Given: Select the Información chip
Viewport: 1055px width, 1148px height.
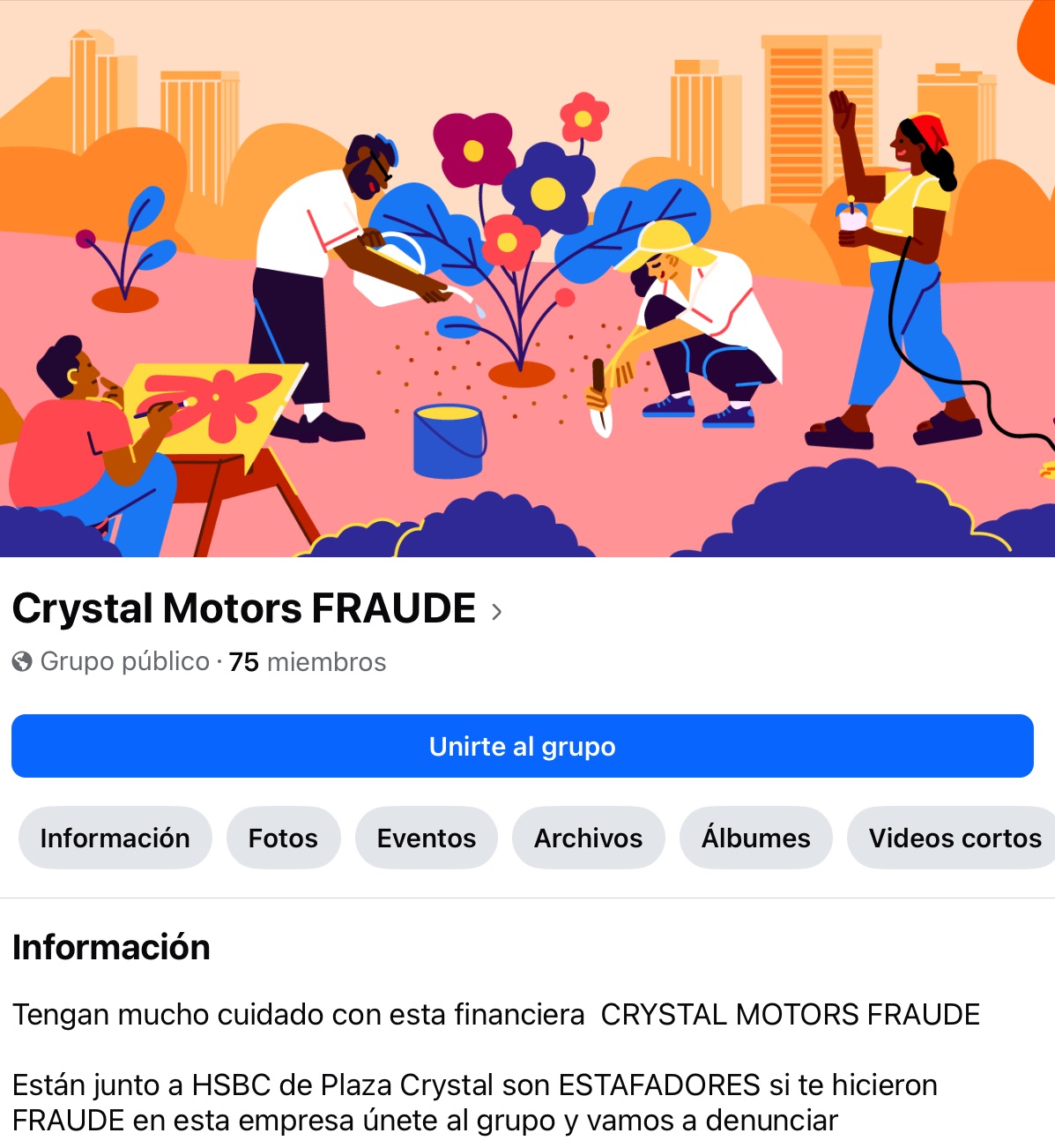Looking at the screenshot, I should [x=115, y=838].
